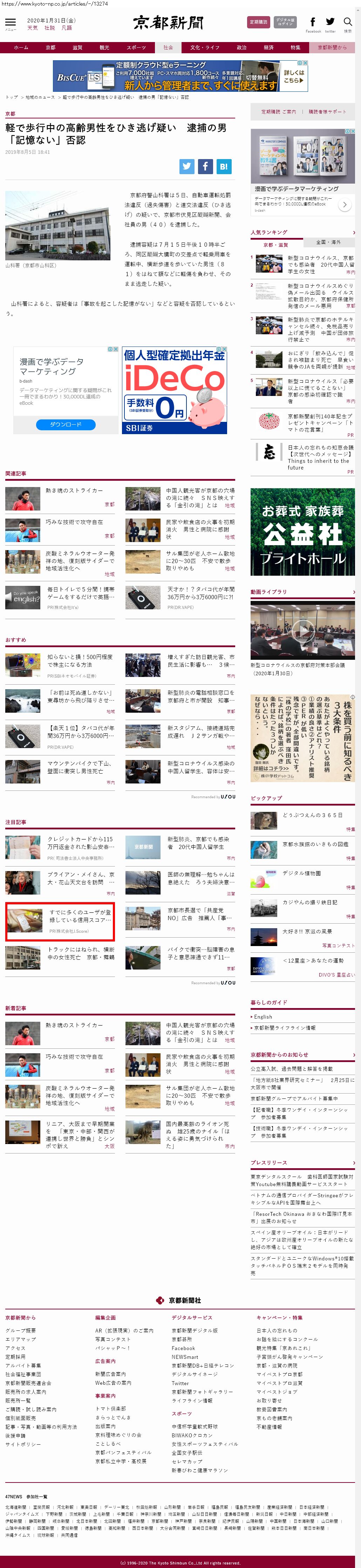
Task: Open the 文化・ライフ navigation tab
Action: [205, 48]
